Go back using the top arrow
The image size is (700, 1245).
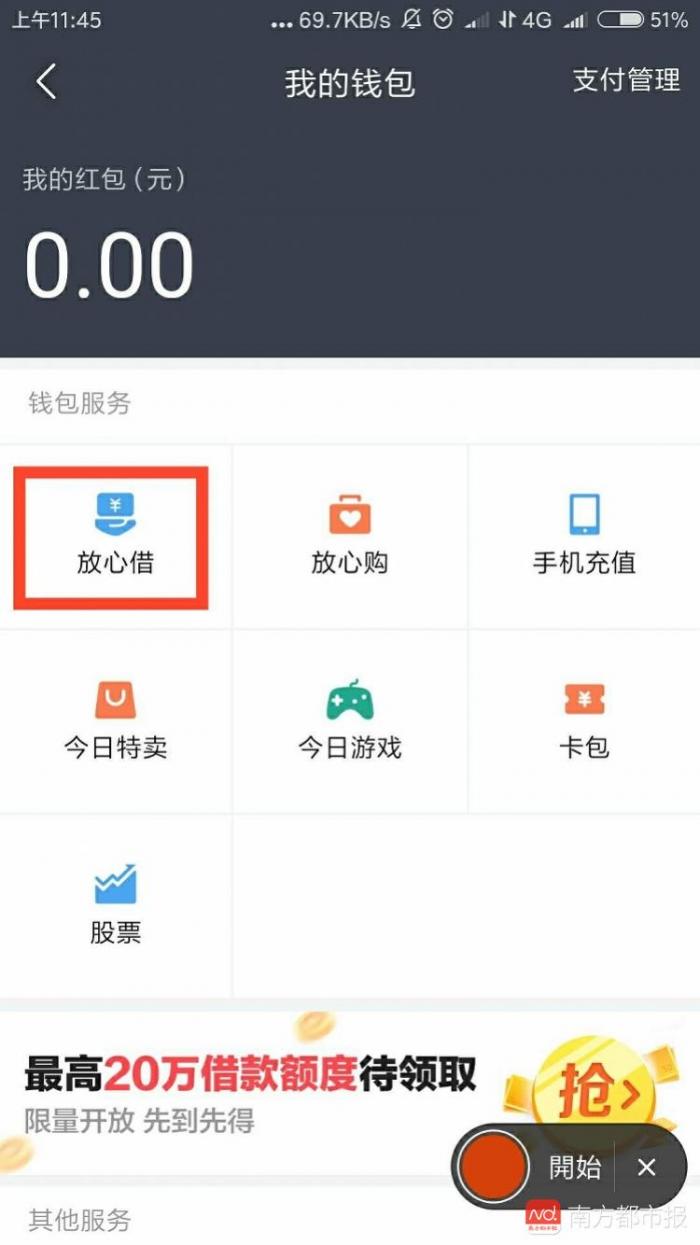(46, 82)
